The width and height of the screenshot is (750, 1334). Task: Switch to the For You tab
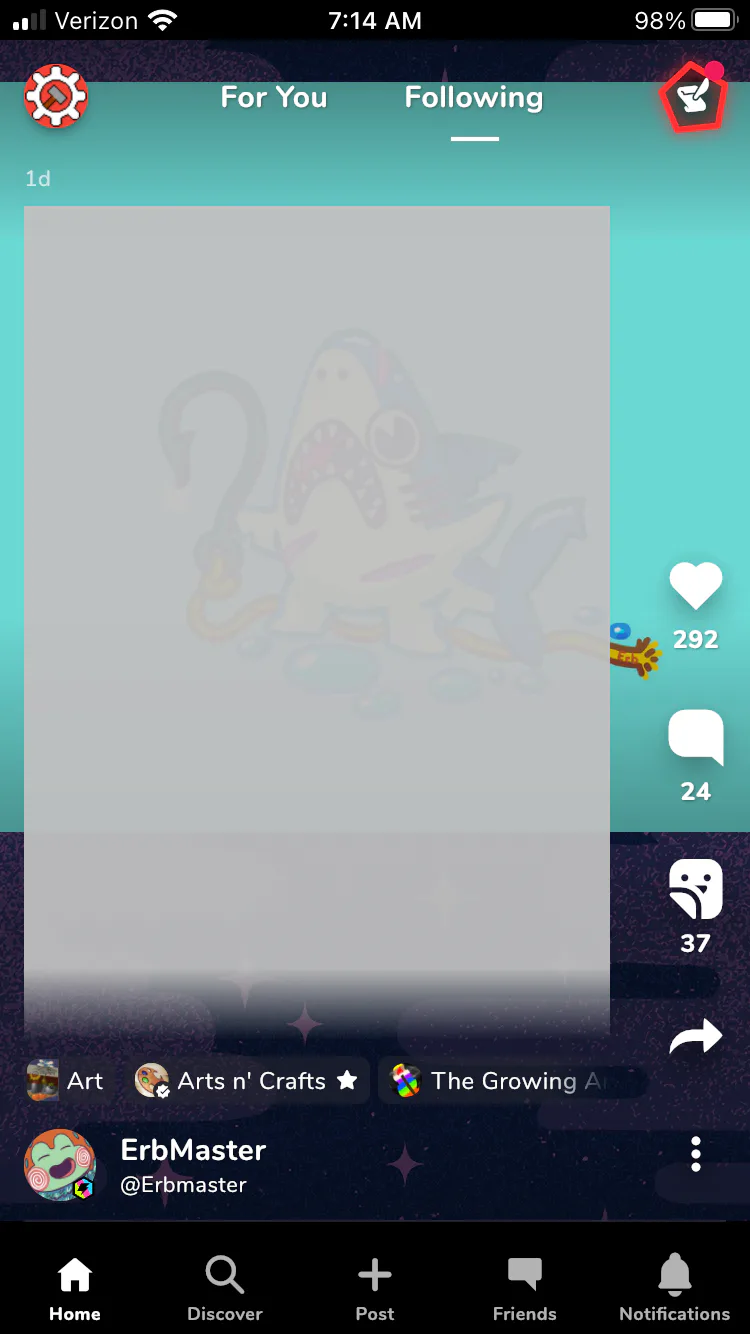point(274,97)
